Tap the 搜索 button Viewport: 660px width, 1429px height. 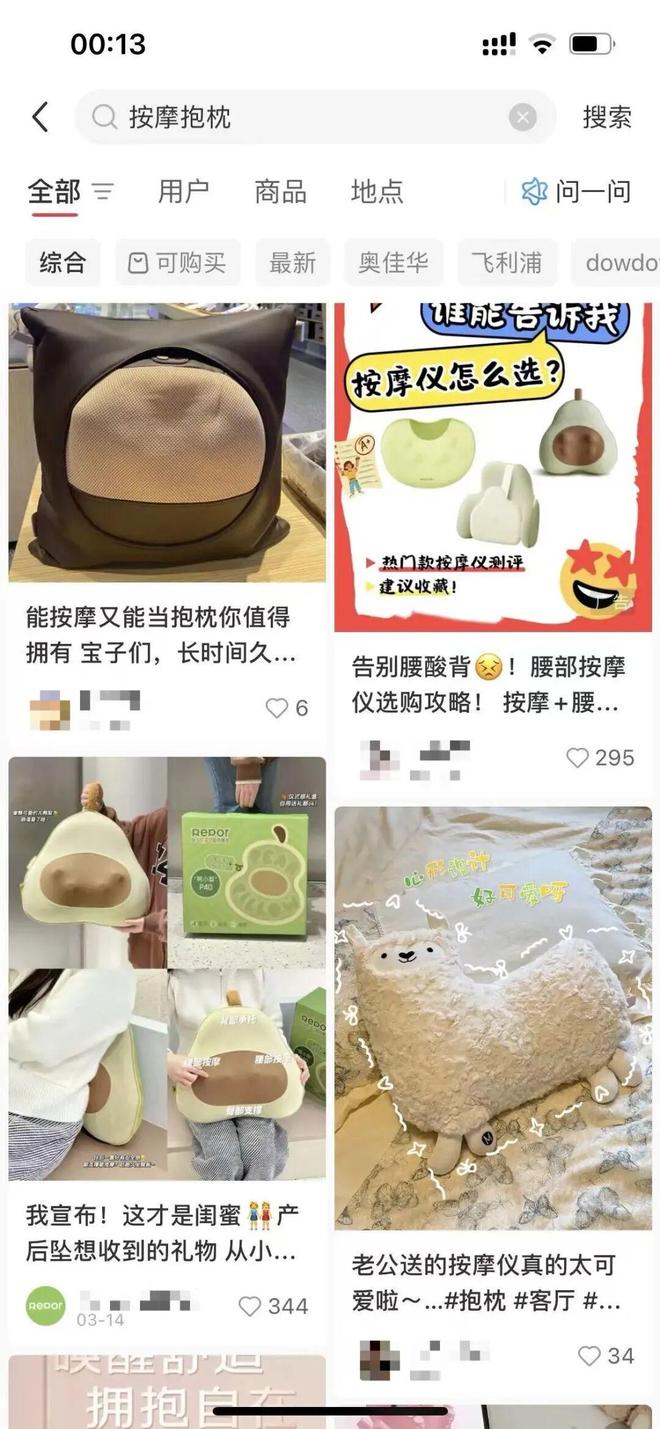(607, 118)
